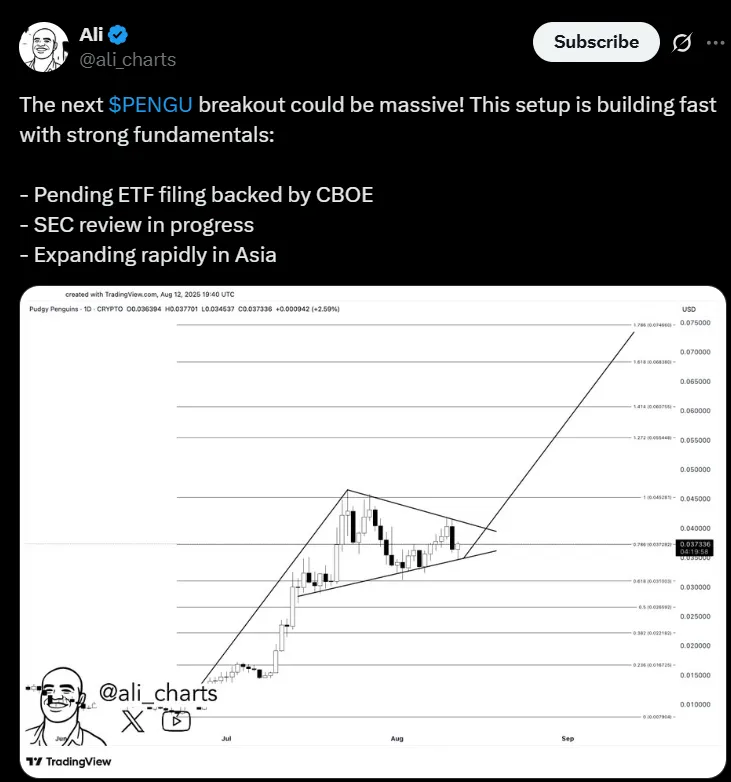Open the ellipsis more-options menu
The width and height of the screenshot is (731, 782).
click(x=716, y=42)
